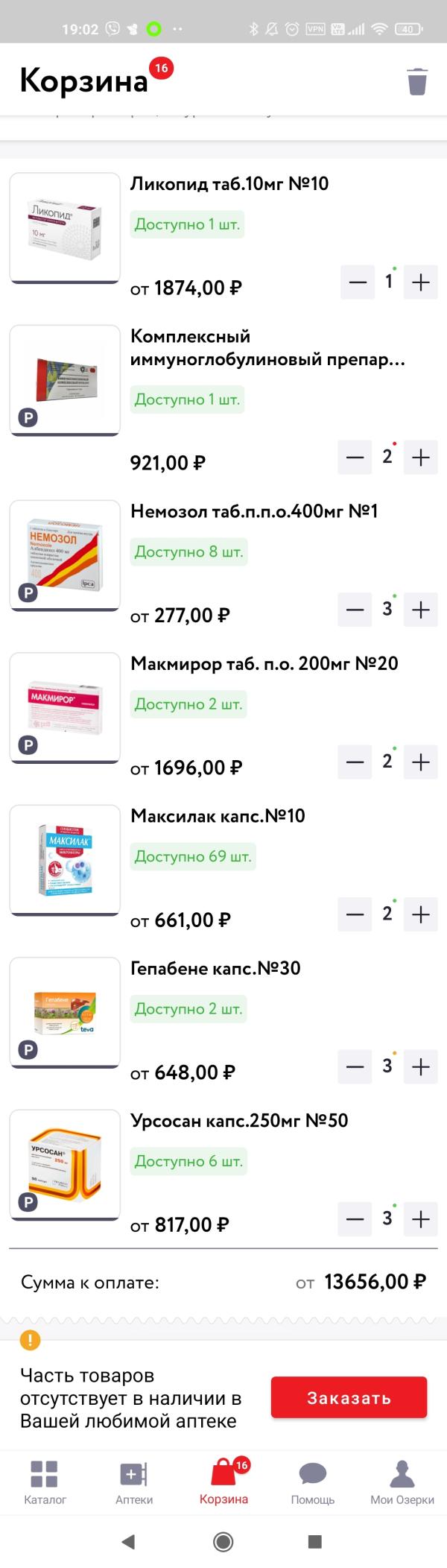Viewport: 447px width, 1568px height.
Task: Open the Помощь tab
Action: [x=312, y=1482]
